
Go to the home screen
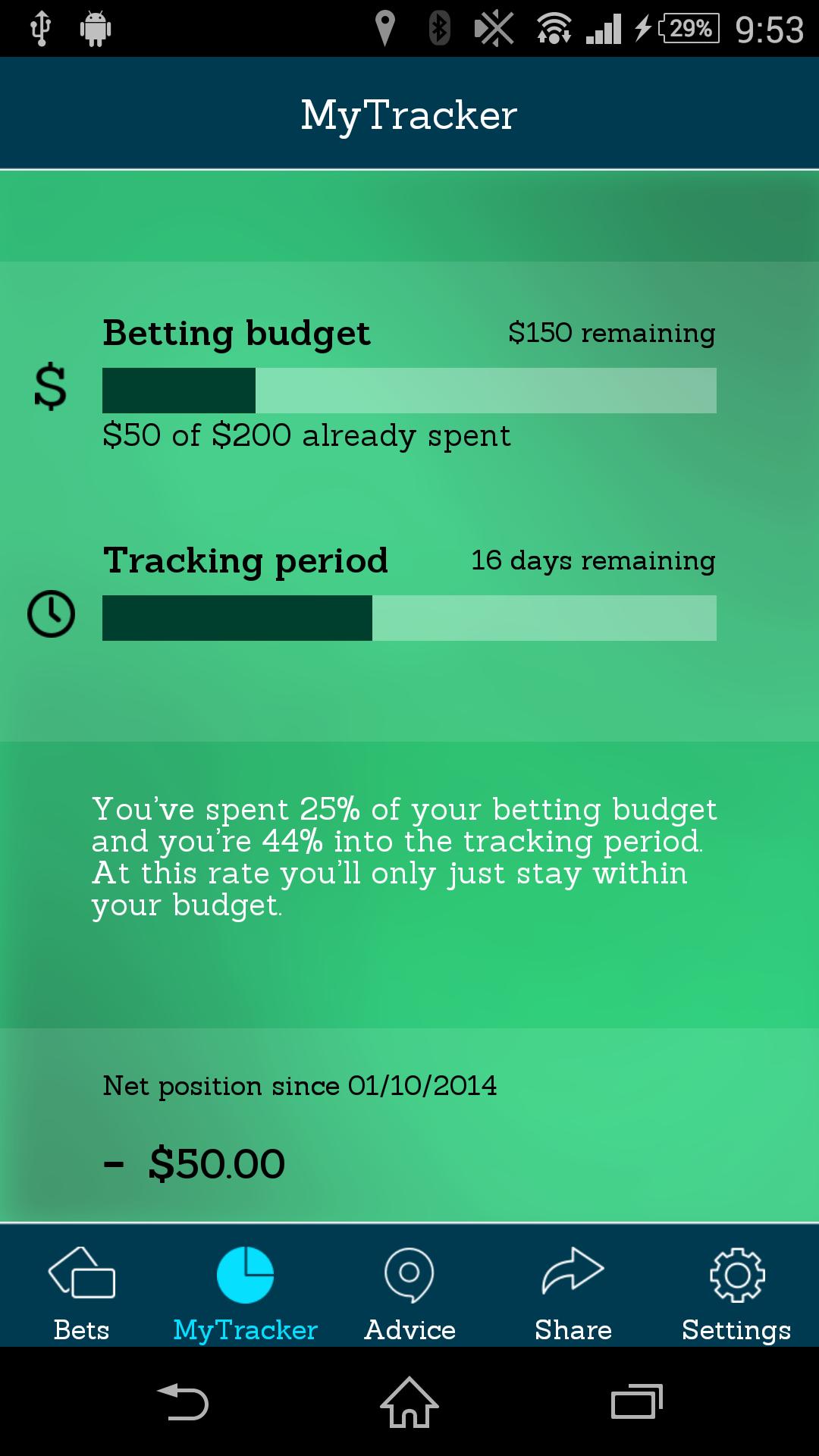click(x=409, y=1402)
